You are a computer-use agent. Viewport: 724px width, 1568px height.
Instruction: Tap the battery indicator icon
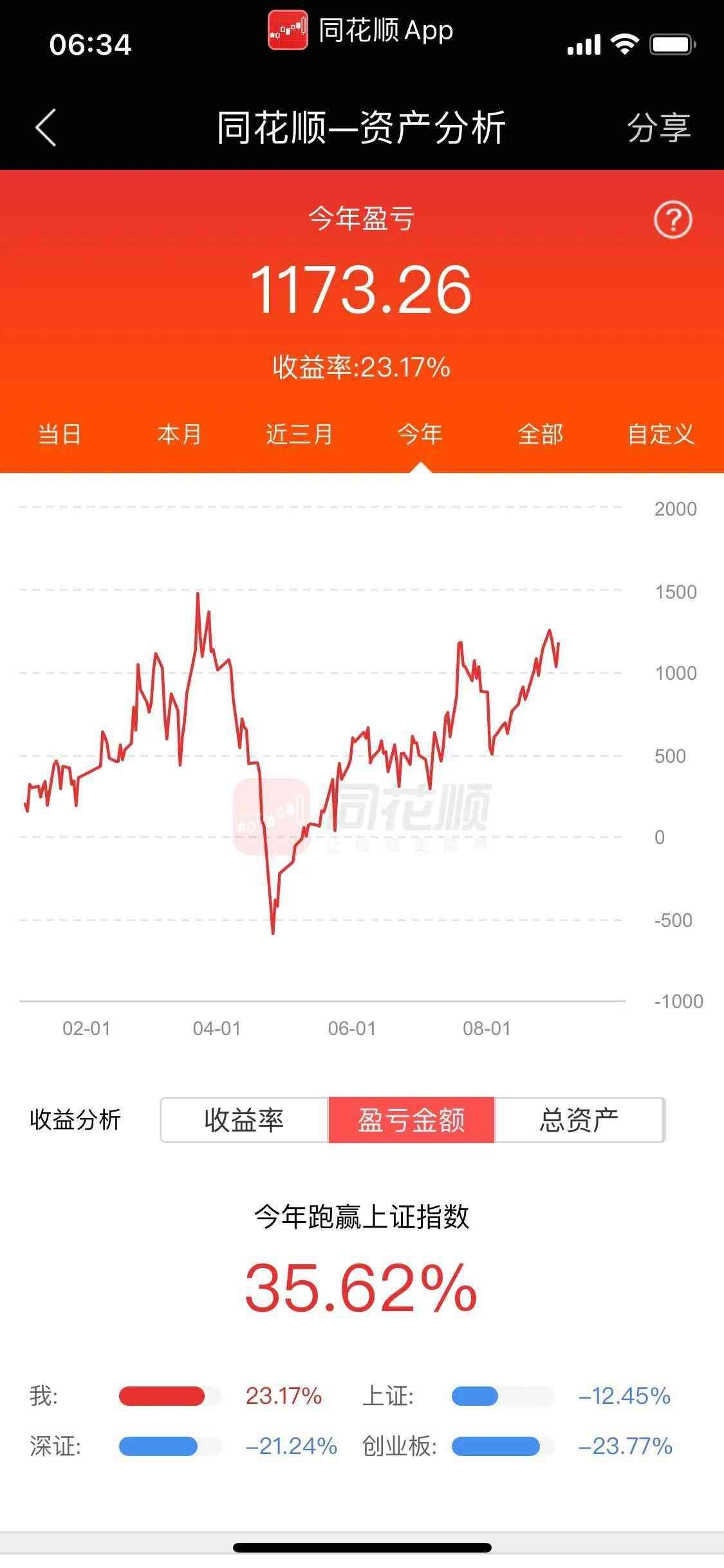point(669,42)
